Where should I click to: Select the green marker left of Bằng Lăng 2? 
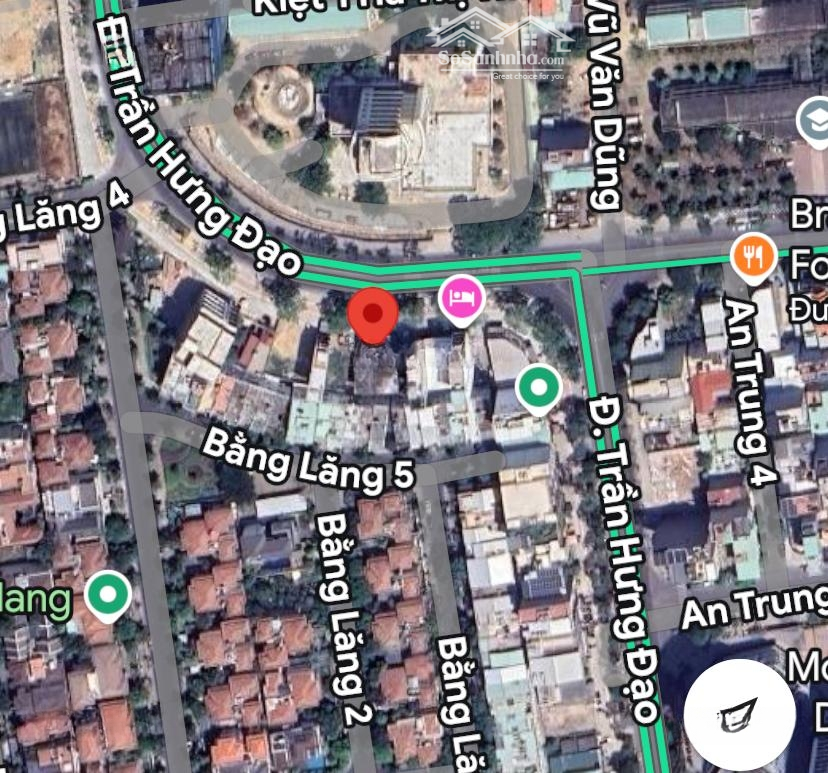108,595
